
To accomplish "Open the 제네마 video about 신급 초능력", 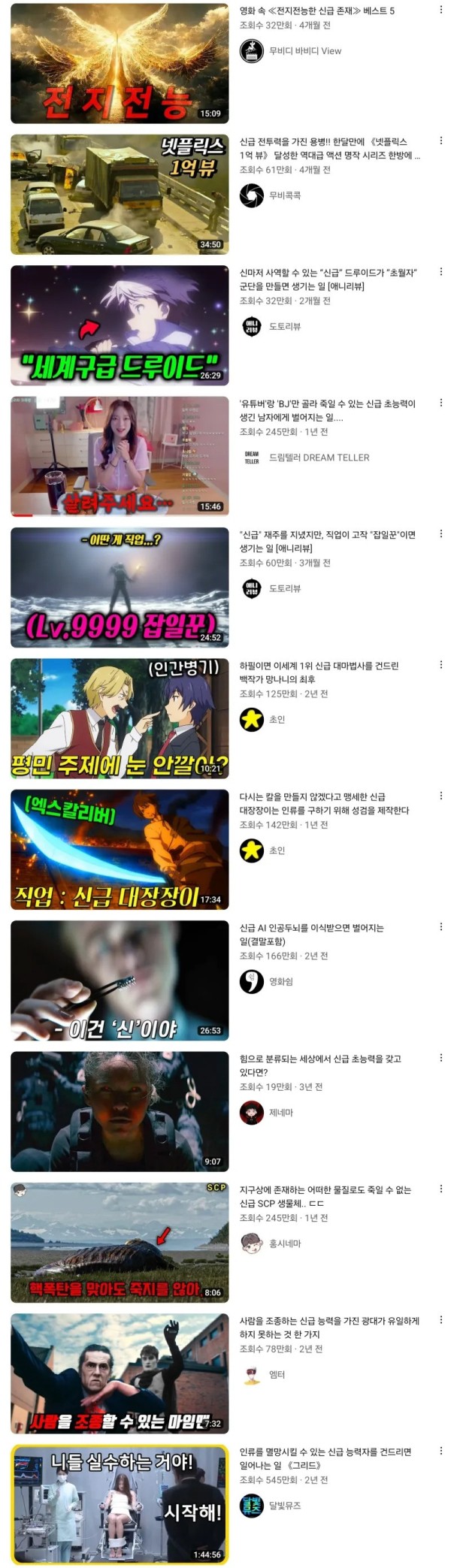I will click(x=120, y=1111).
